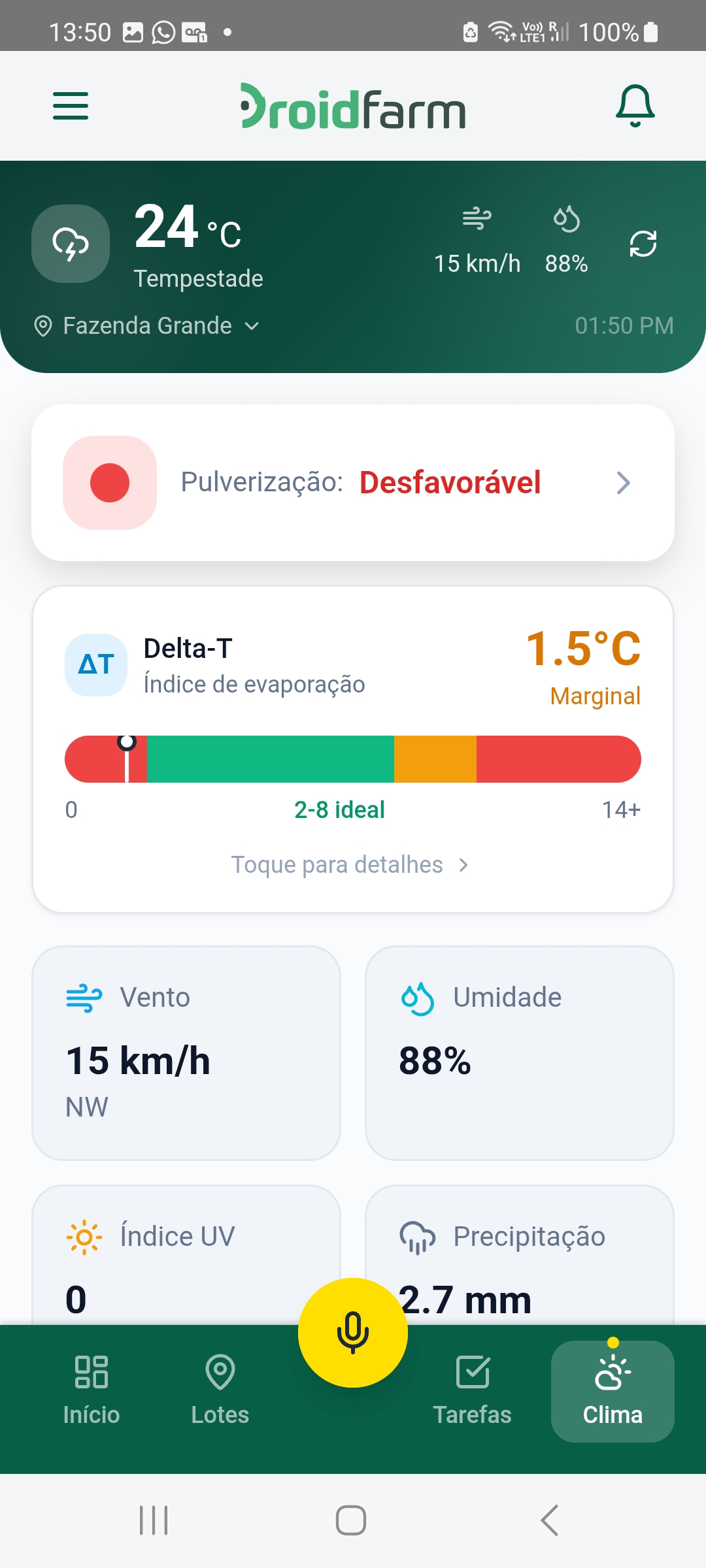Open the notifications bell
The width and height of the screenshot is (706, 1568).
coord(635,106)
